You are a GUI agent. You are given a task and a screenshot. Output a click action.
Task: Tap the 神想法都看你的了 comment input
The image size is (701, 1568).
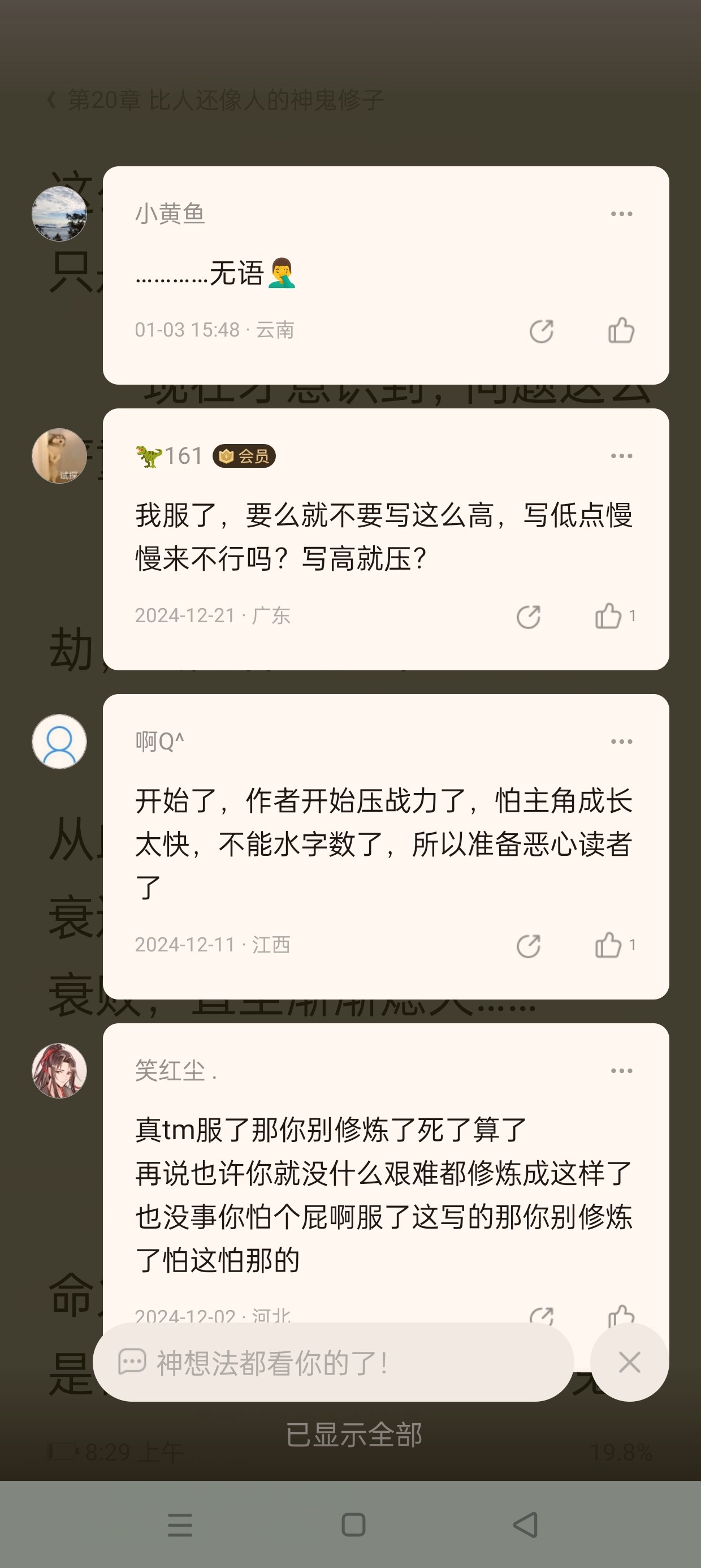pyautogui.click(x=333, y=1362)
